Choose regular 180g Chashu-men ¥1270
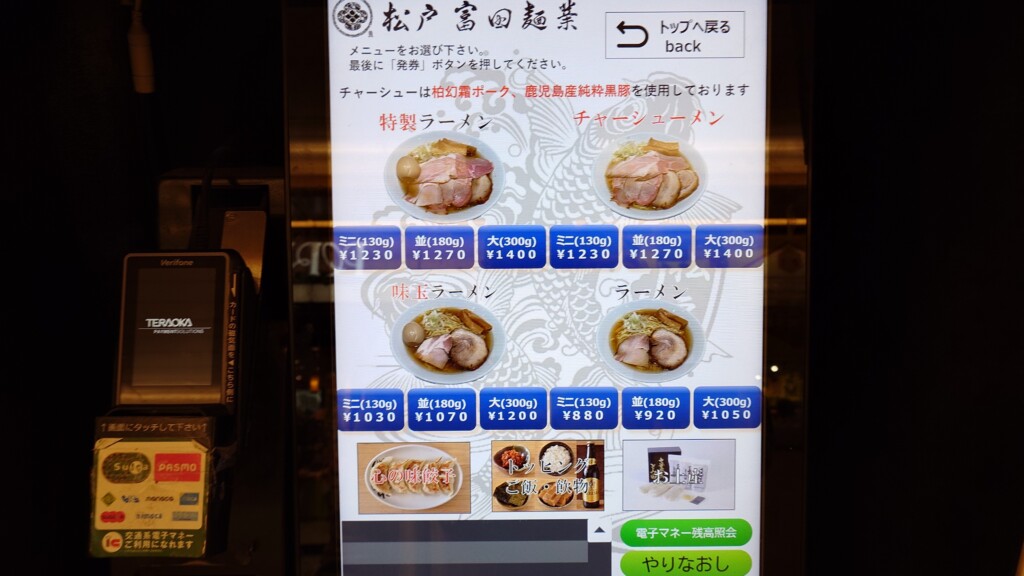 (656, 247)
